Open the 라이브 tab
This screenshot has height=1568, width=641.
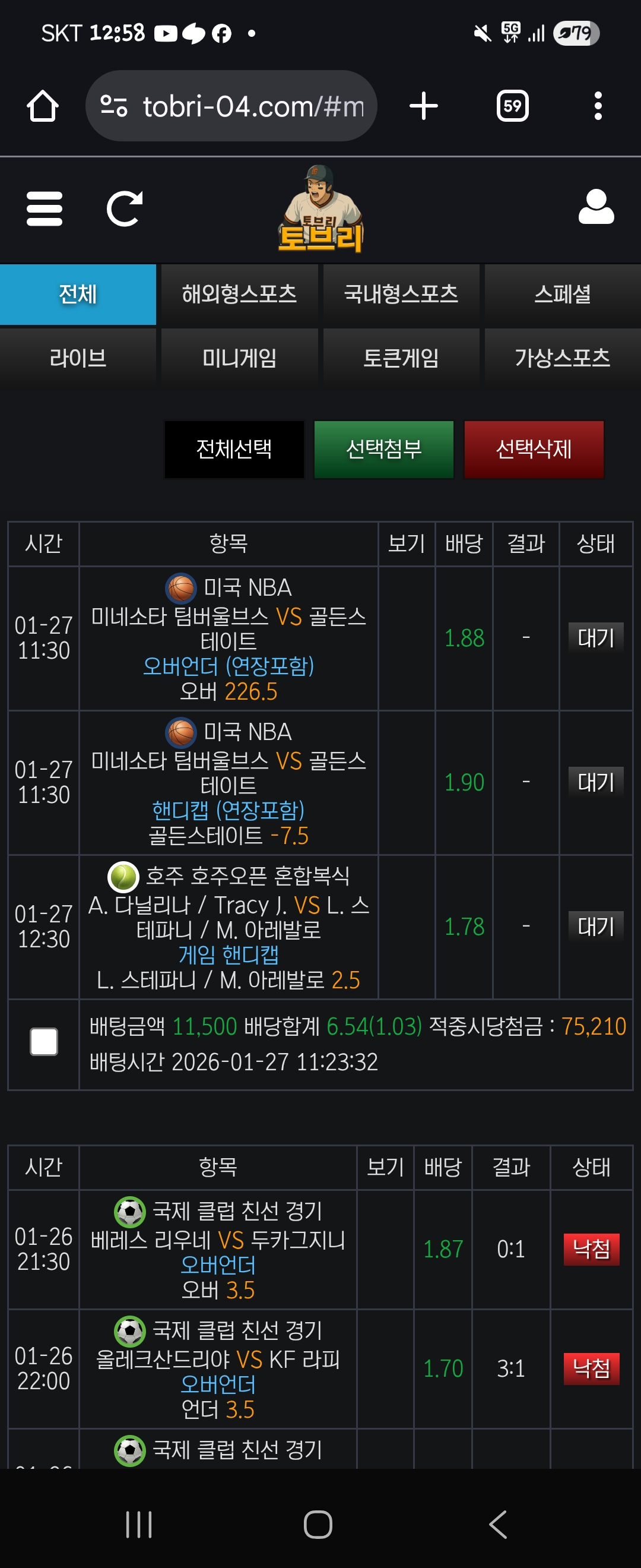click(78, 358)
